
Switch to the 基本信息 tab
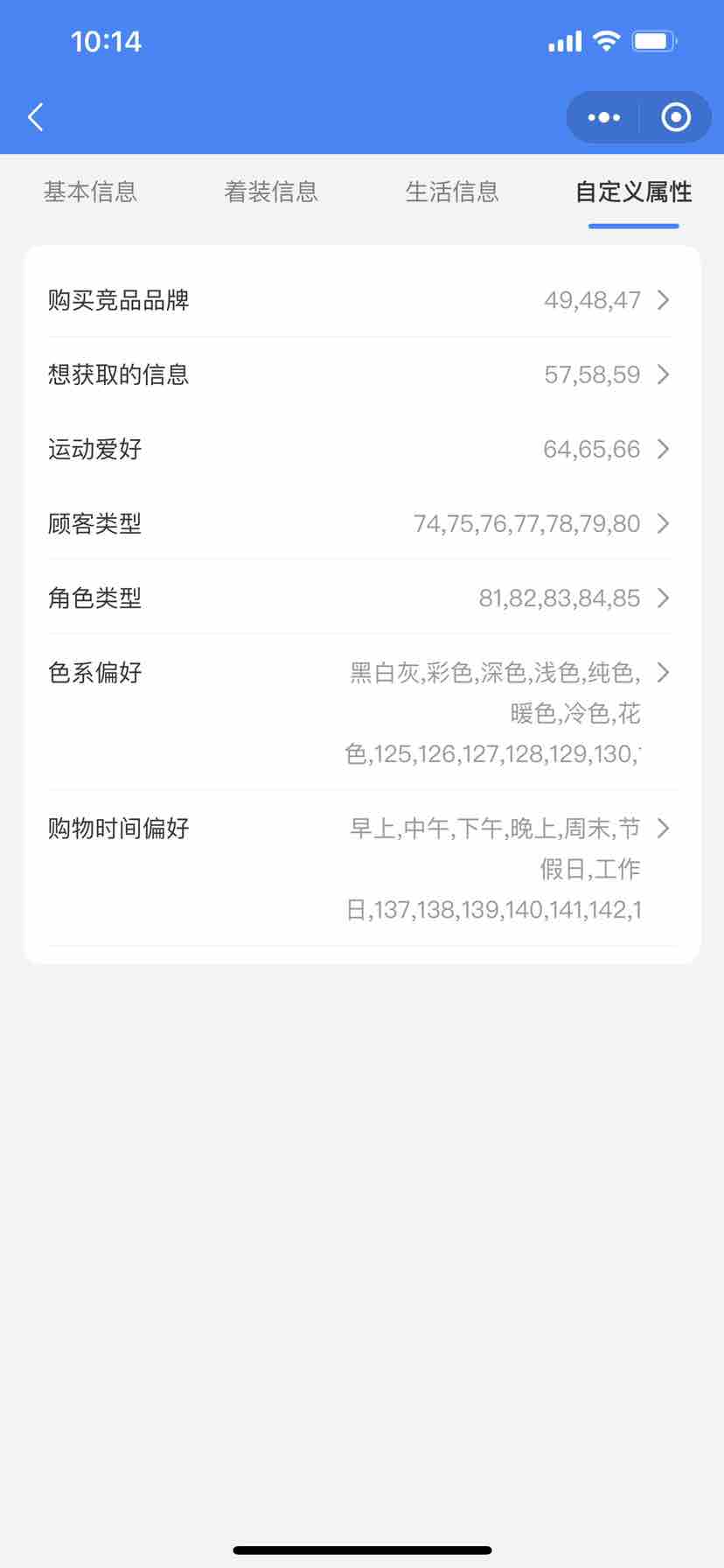91,192
